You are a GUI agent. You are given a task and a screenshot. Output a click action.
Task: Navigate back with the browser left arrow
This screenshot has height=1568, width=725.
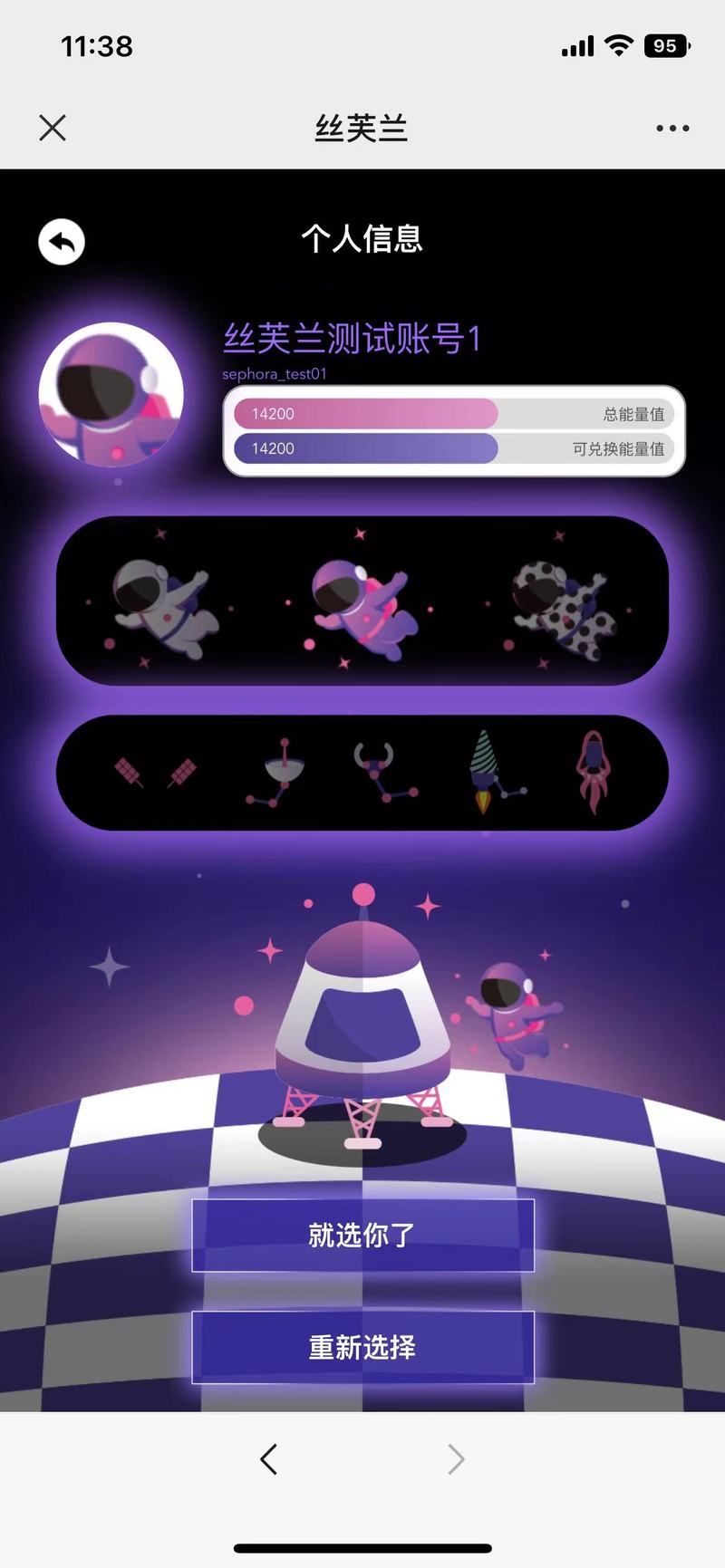point(268,1459)
